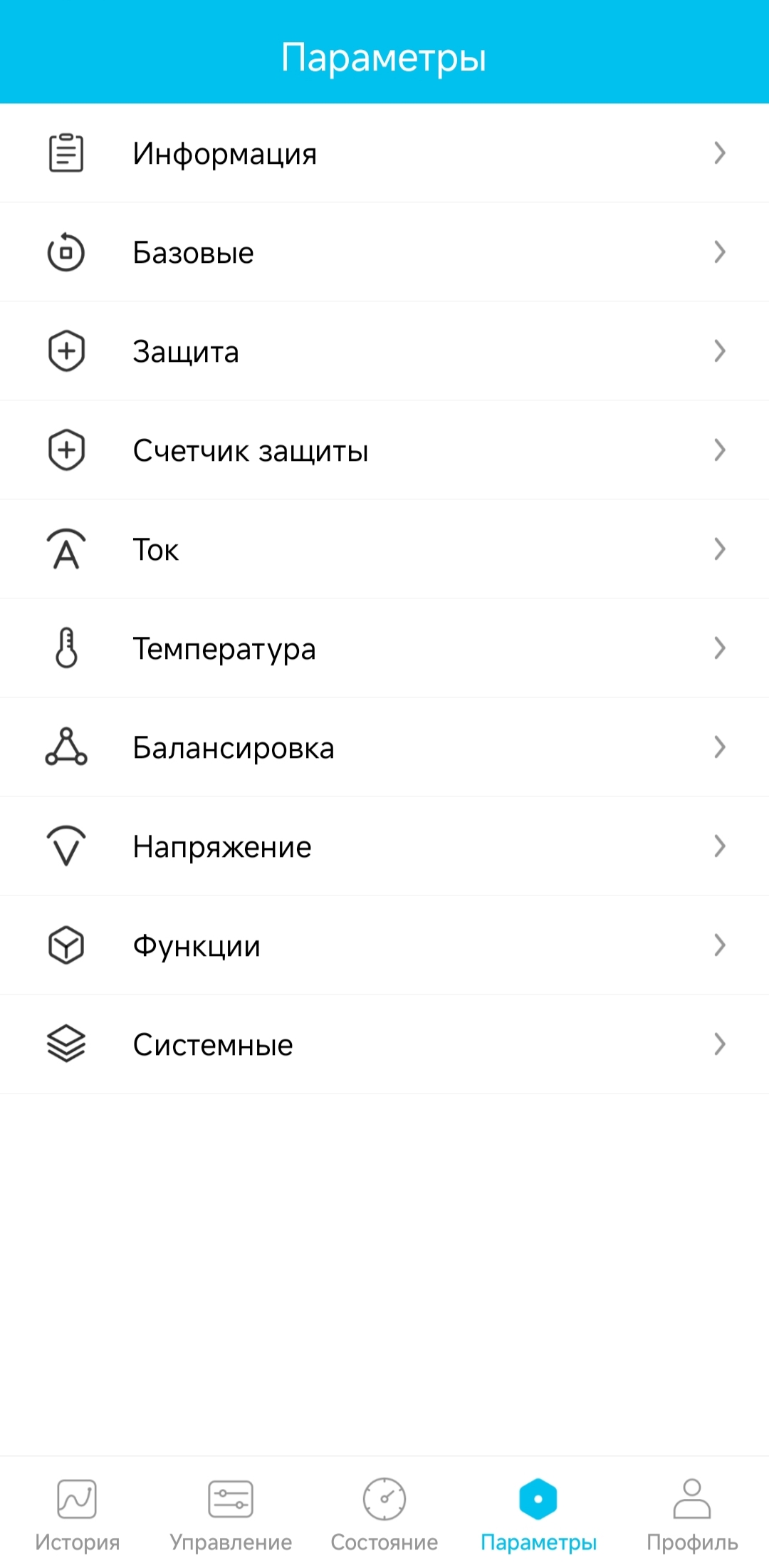
Task: Open the Напряжение parameters
Action: click(x=384, y=846)
